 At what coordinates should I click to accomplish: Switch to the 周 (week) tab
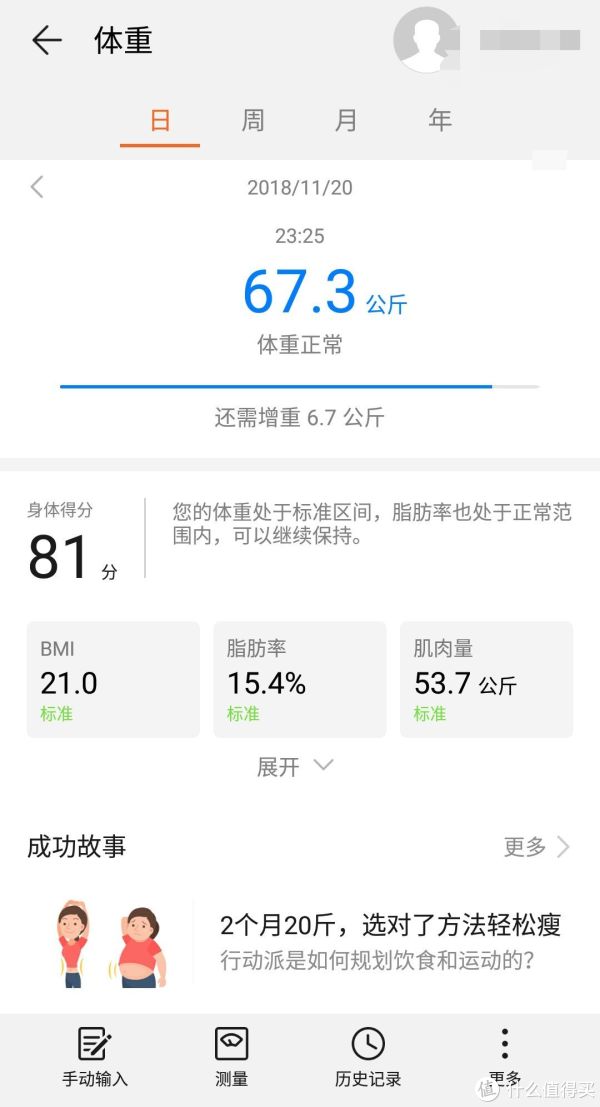[x=253, y=121]
